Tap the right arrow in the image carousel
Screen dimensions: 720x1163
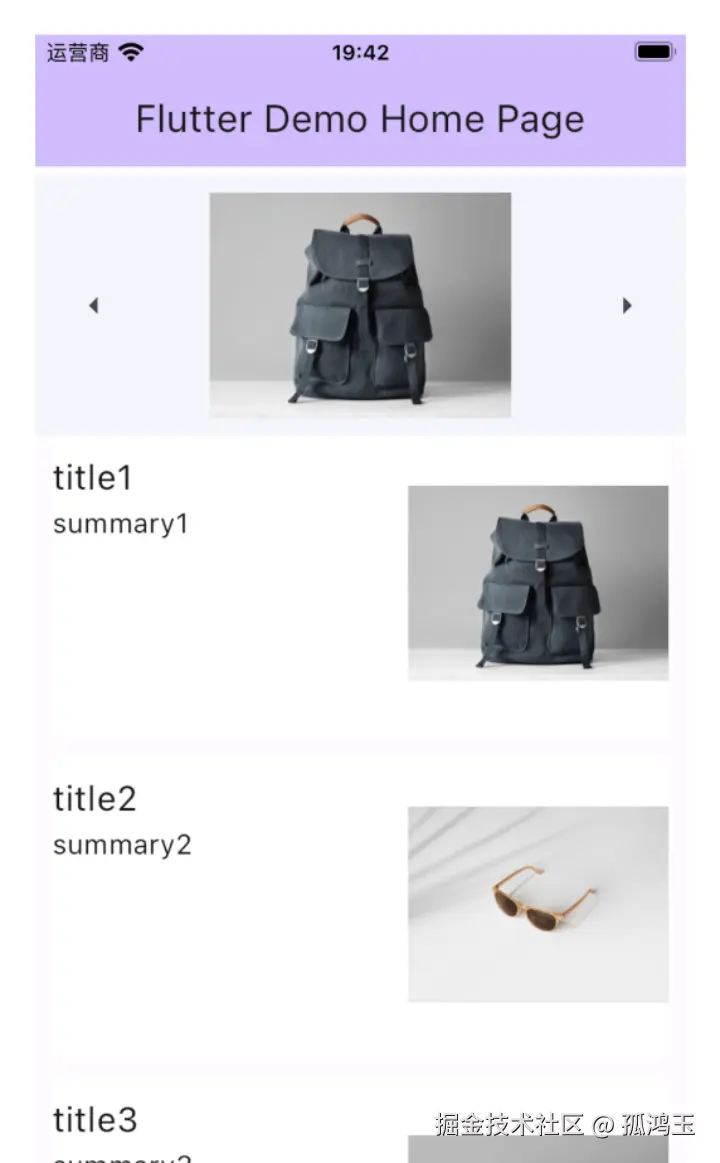[x=627, y=305]
